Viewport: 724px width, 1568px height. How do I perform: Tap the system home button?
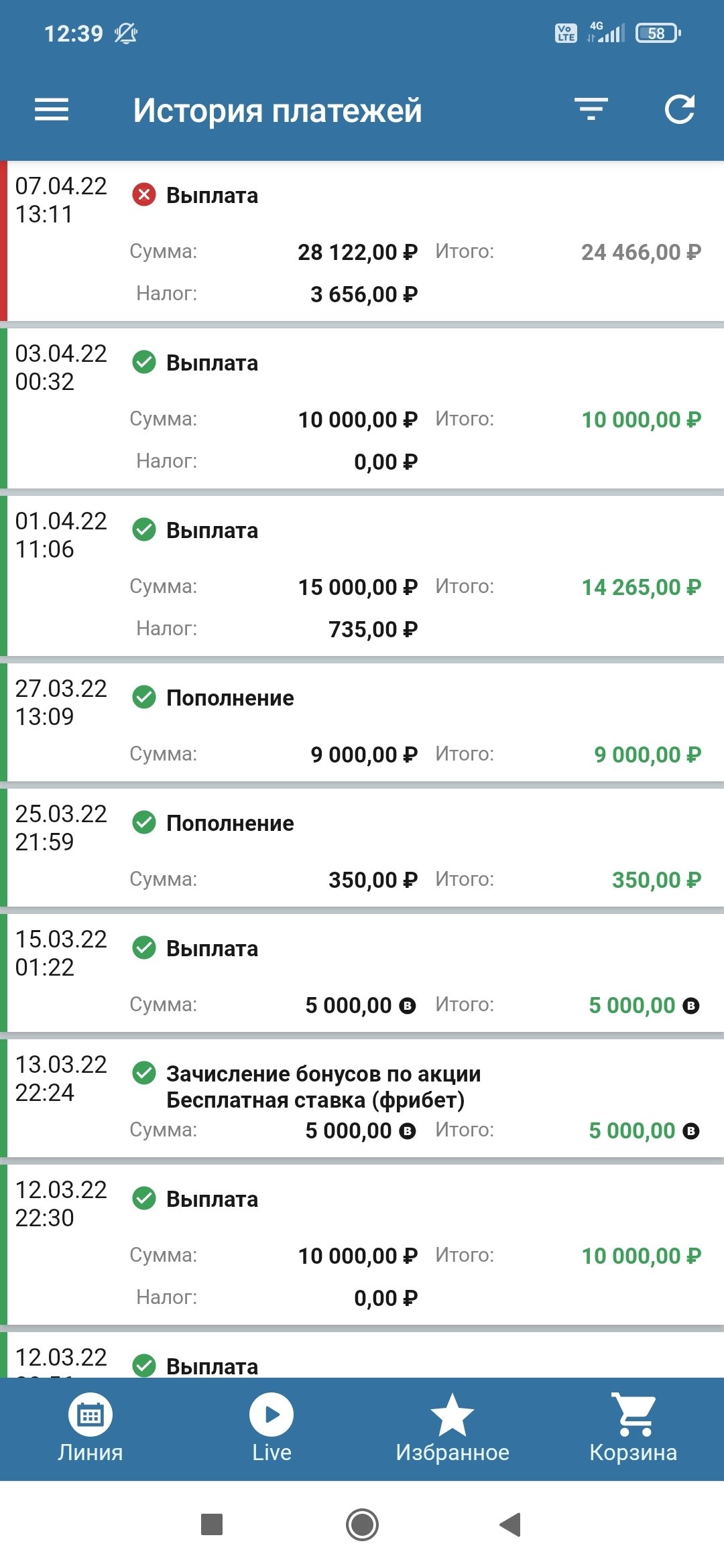[362, 1524]
